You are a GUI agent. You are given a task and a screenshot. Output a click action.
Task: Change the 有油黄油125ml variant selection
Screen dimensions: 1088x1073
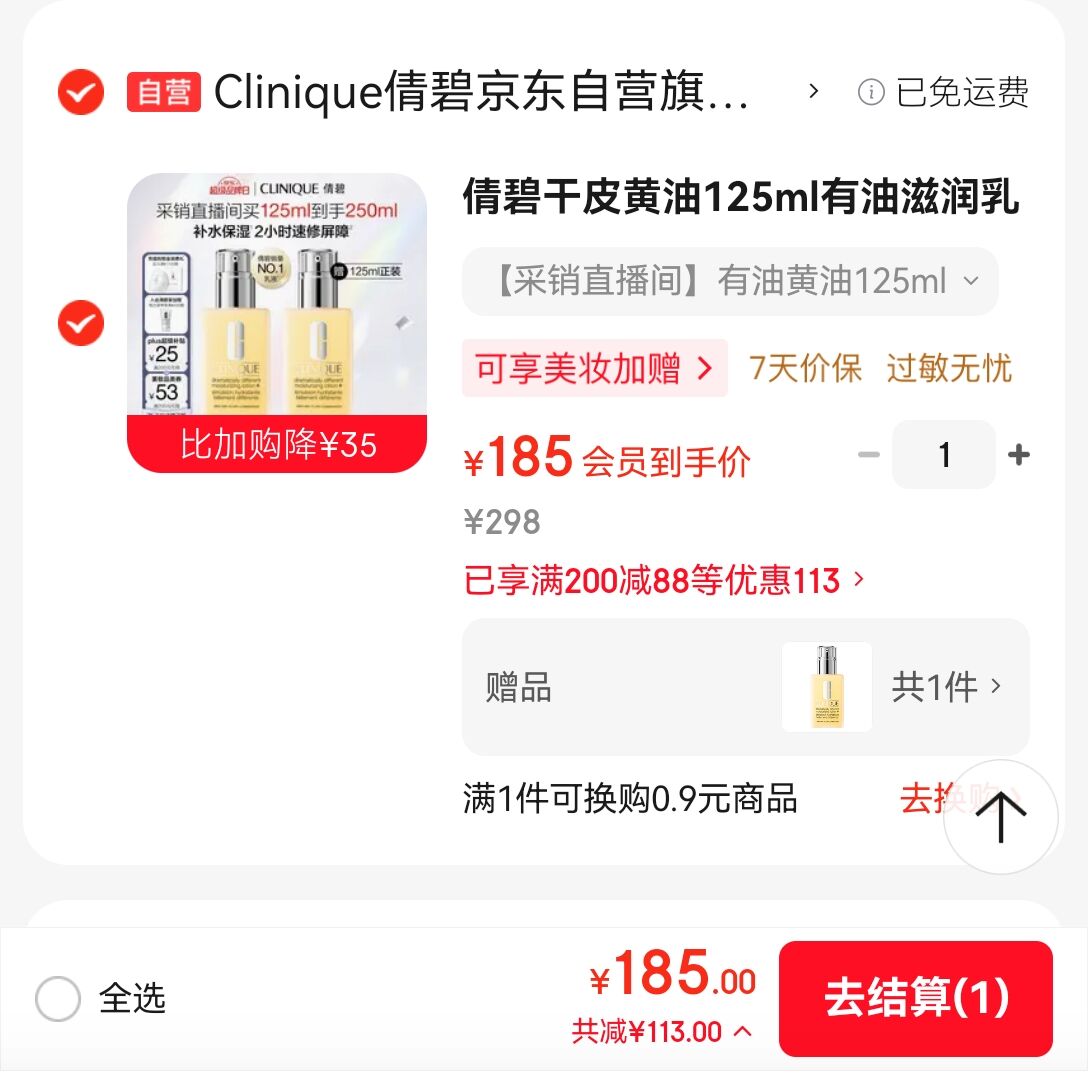pyautogui.click(x=730, y=282)
